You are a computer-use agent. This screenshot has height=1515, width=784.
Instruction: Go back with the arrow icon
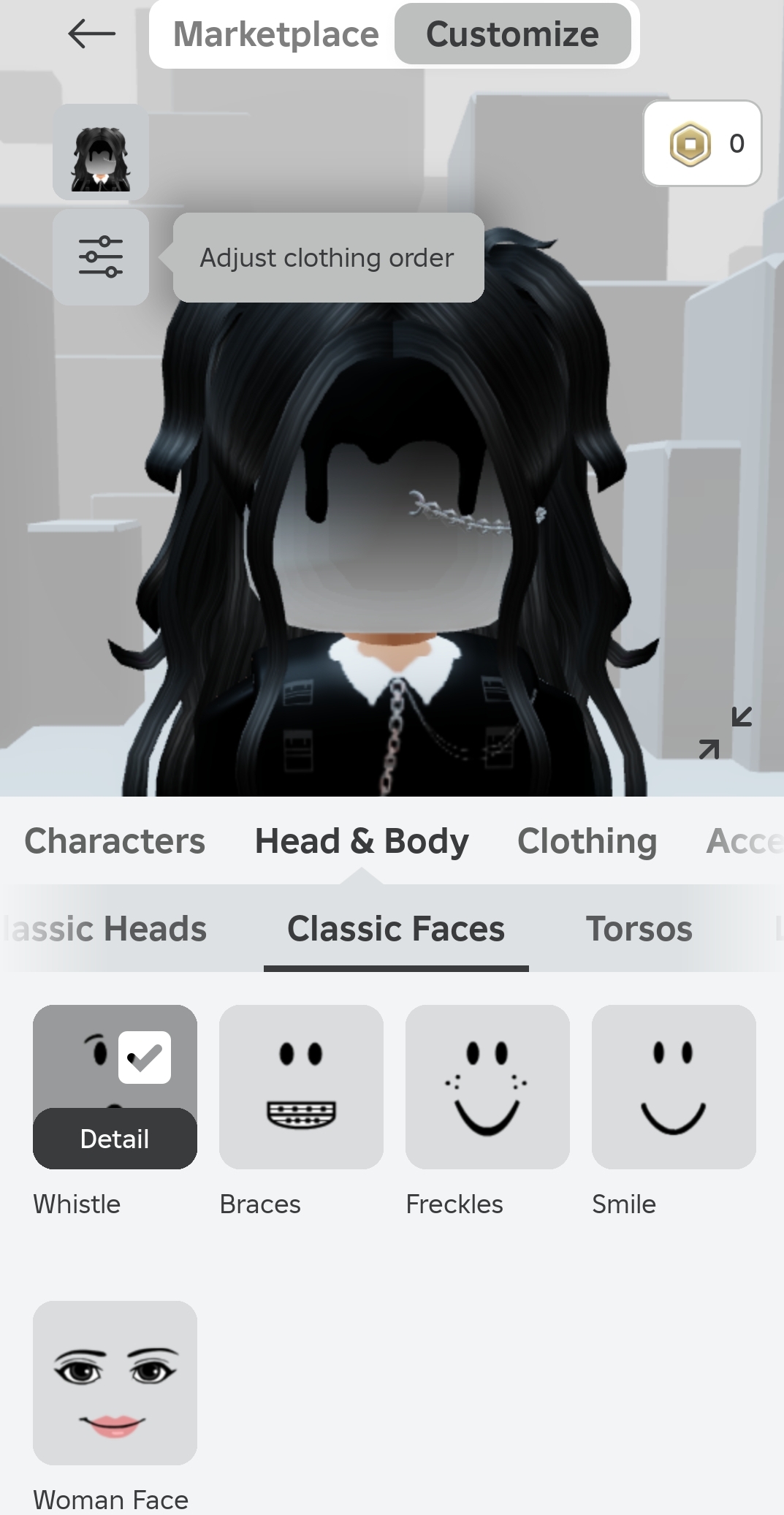coord(91,34)
